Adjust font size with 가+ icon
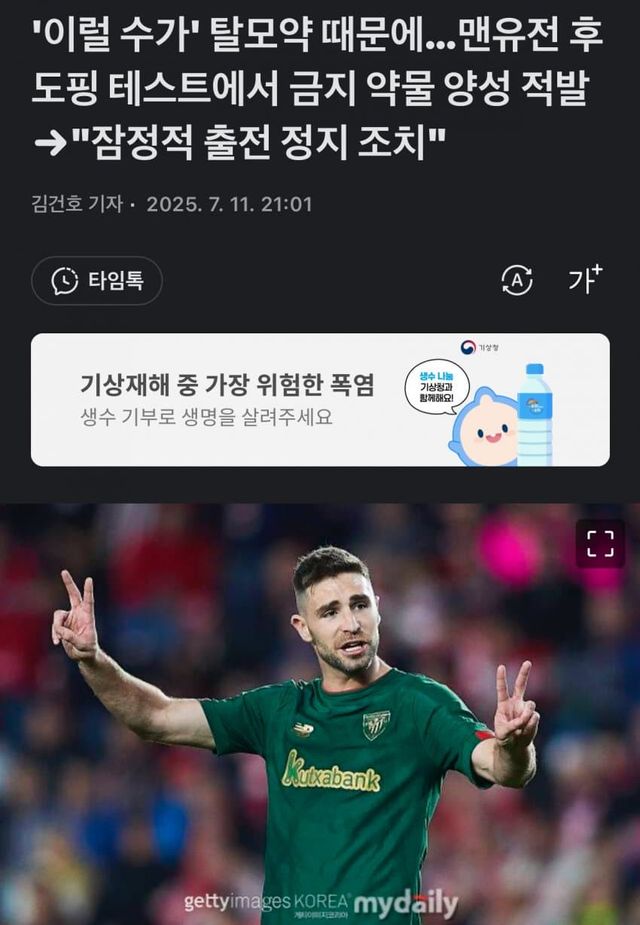 pos(584,279)
